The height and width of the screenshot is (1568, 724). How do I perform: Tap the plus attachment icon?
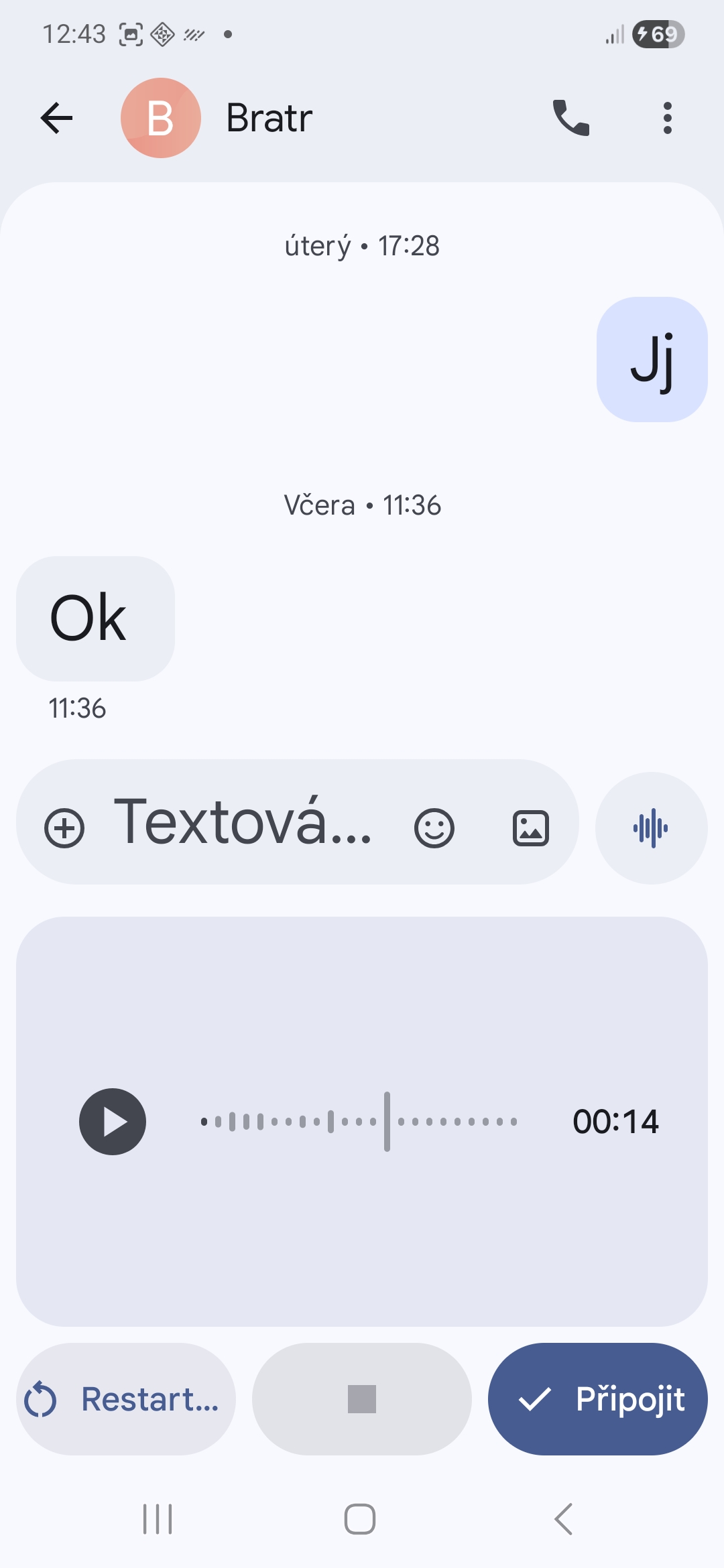point(64,828)
